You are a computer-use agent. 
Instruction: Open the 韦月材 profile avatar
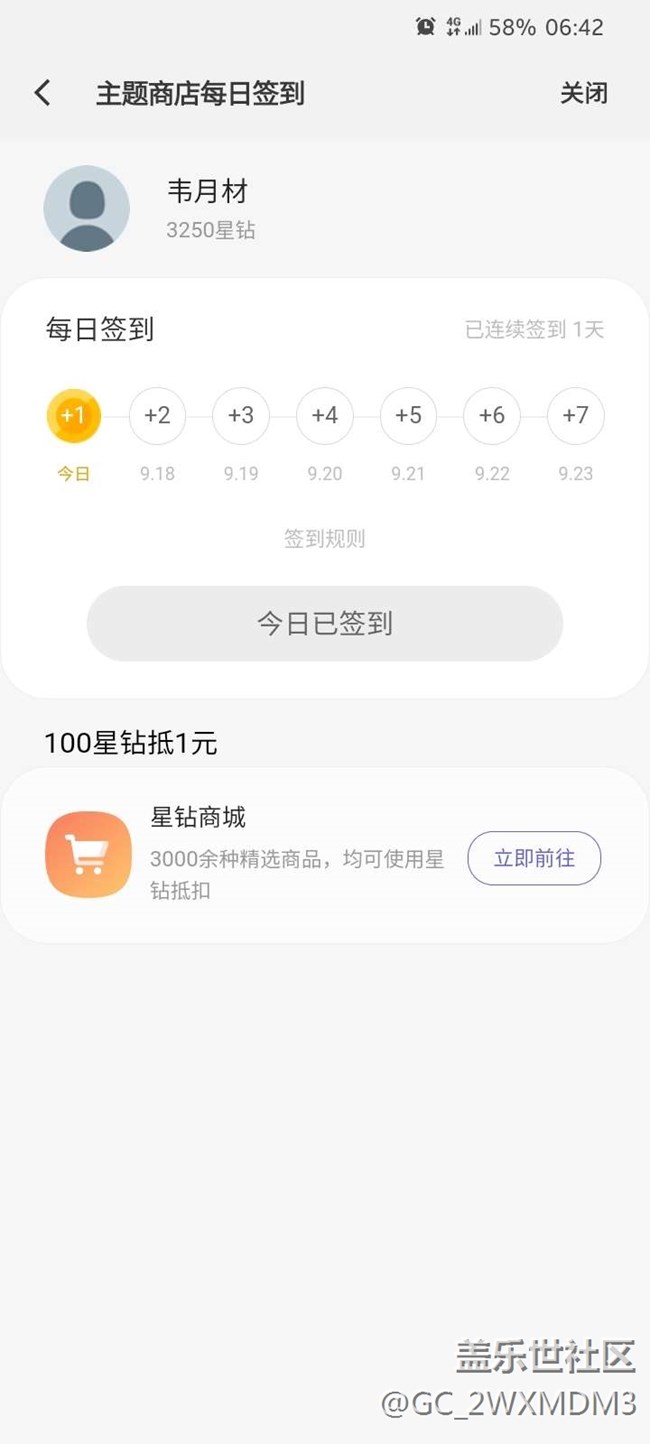click(87, 208)
